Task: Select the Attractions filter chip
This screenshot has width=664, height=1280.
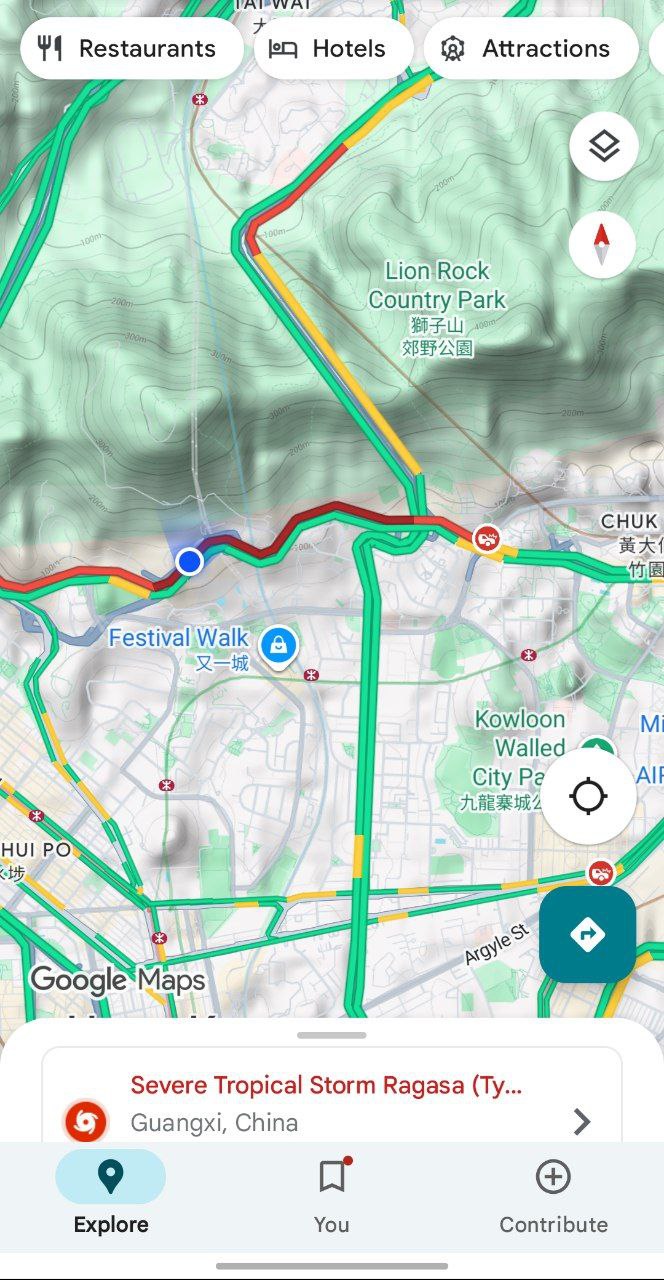Action: 530,48
